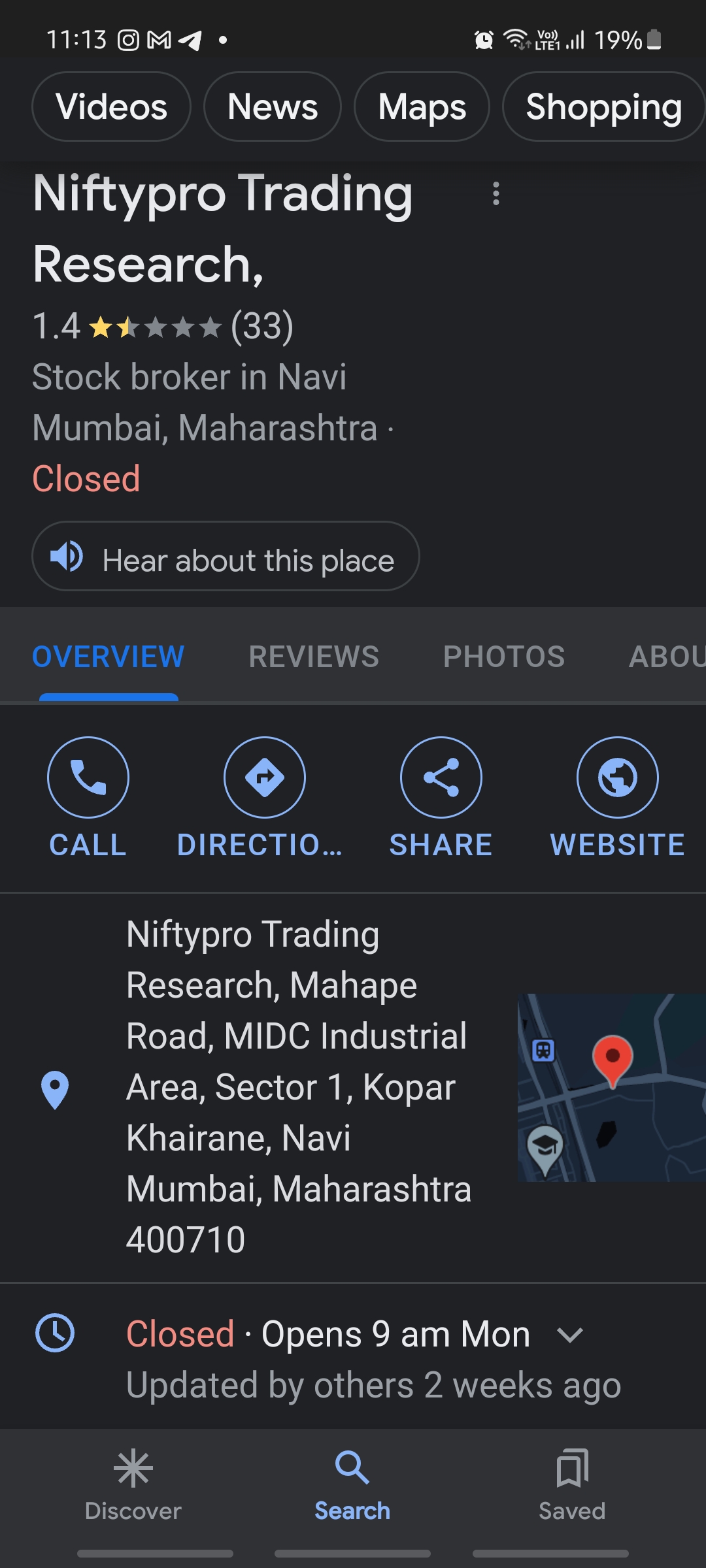
Task: Tap Hear about this place
Action: click(226, 557)
